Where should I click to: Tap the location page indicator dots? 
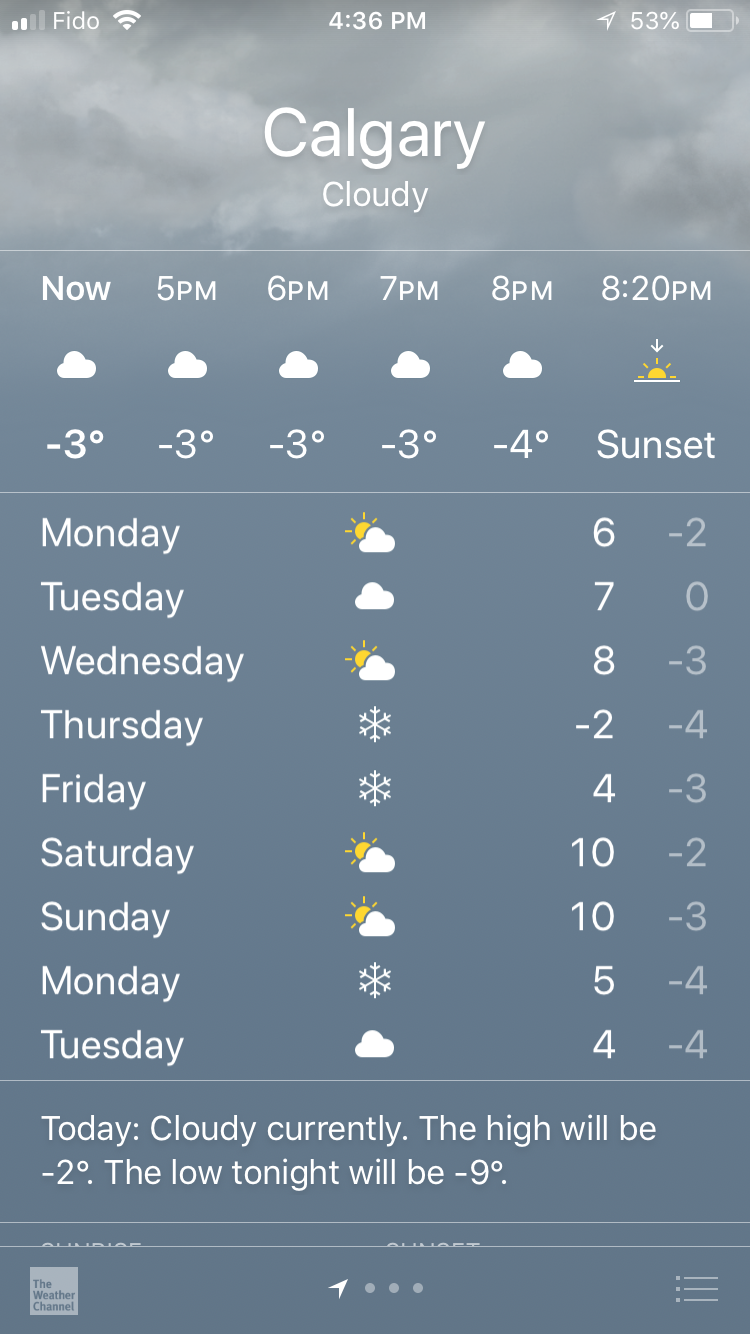377,1288
